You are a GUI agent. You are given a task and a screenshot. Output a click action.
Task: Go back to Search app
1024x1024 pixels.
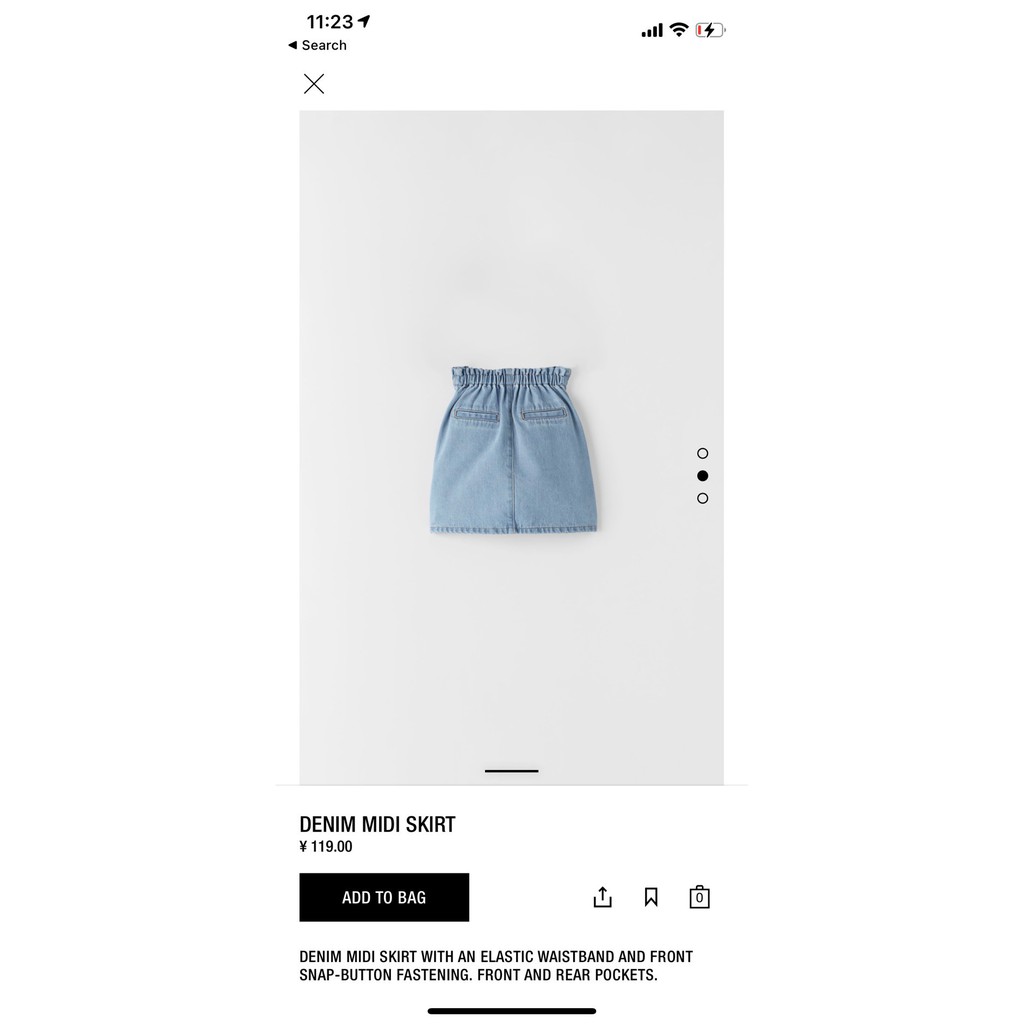coord(317,45)
